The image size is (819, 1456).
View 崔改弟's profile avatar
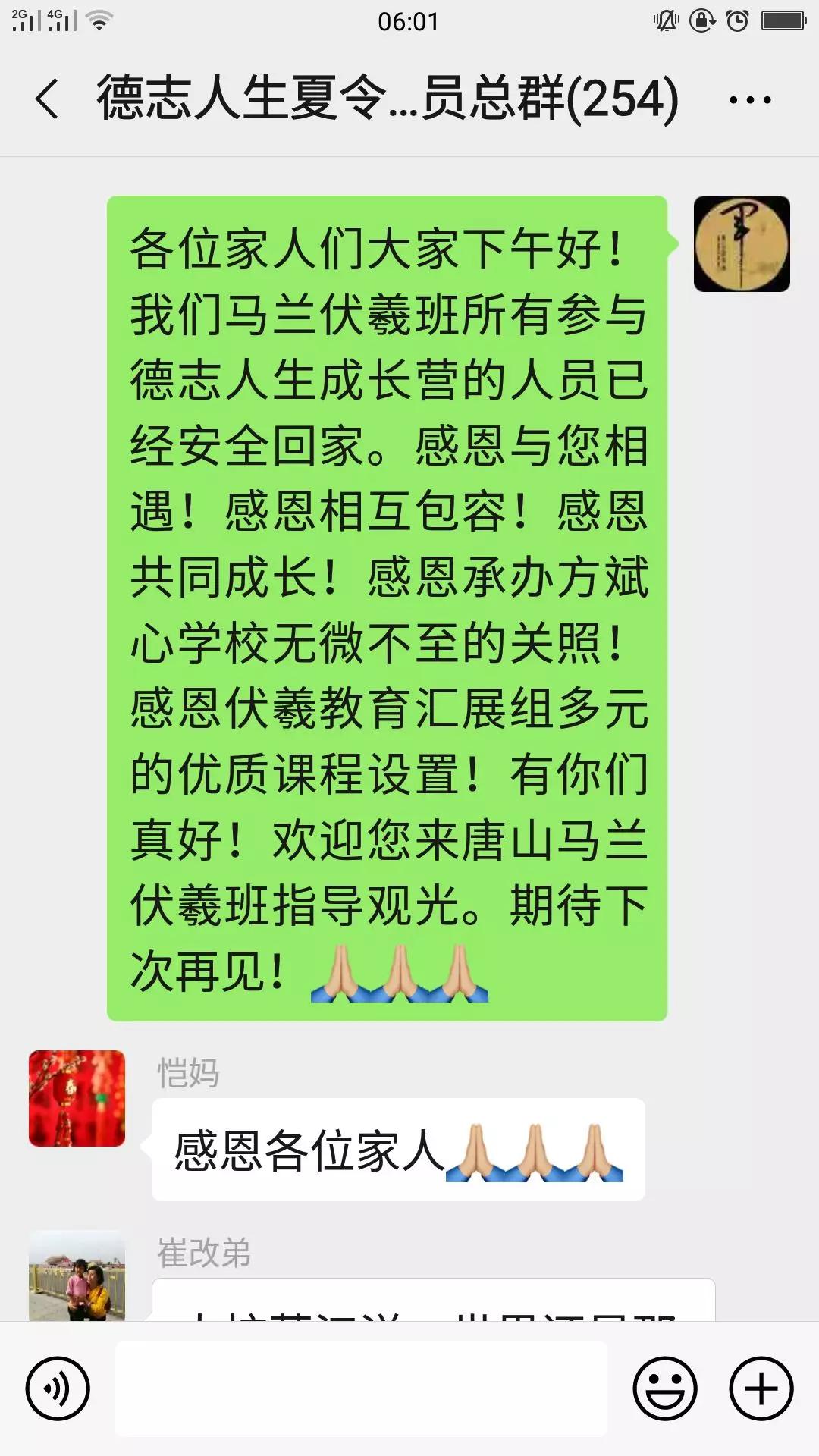(x=77, y=1278)
